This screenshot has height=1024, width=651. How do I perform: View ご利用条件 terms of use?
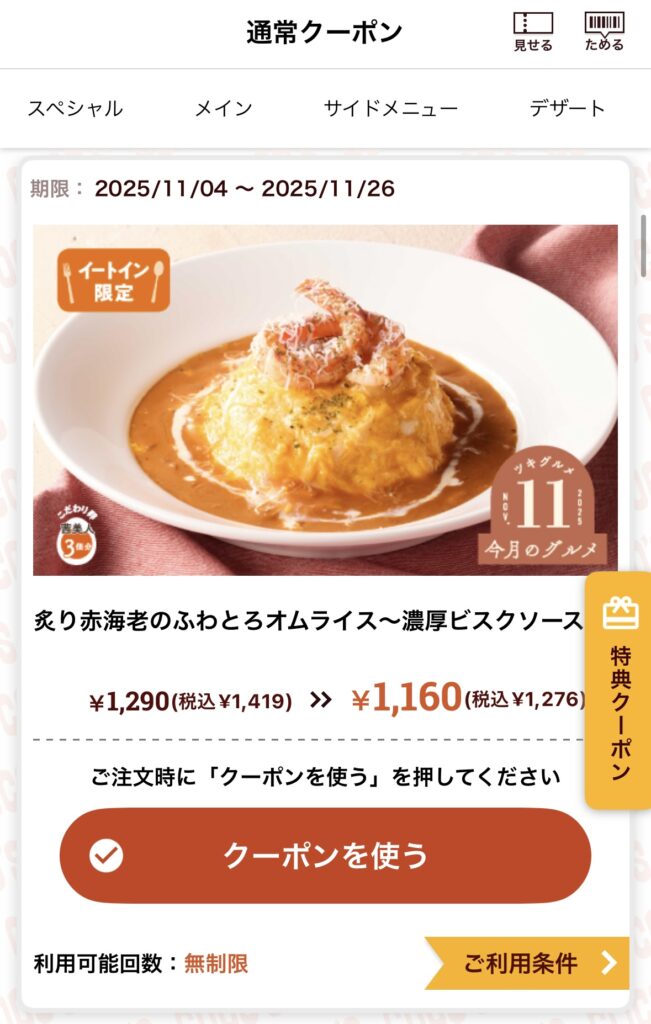(x=530, y=963)
